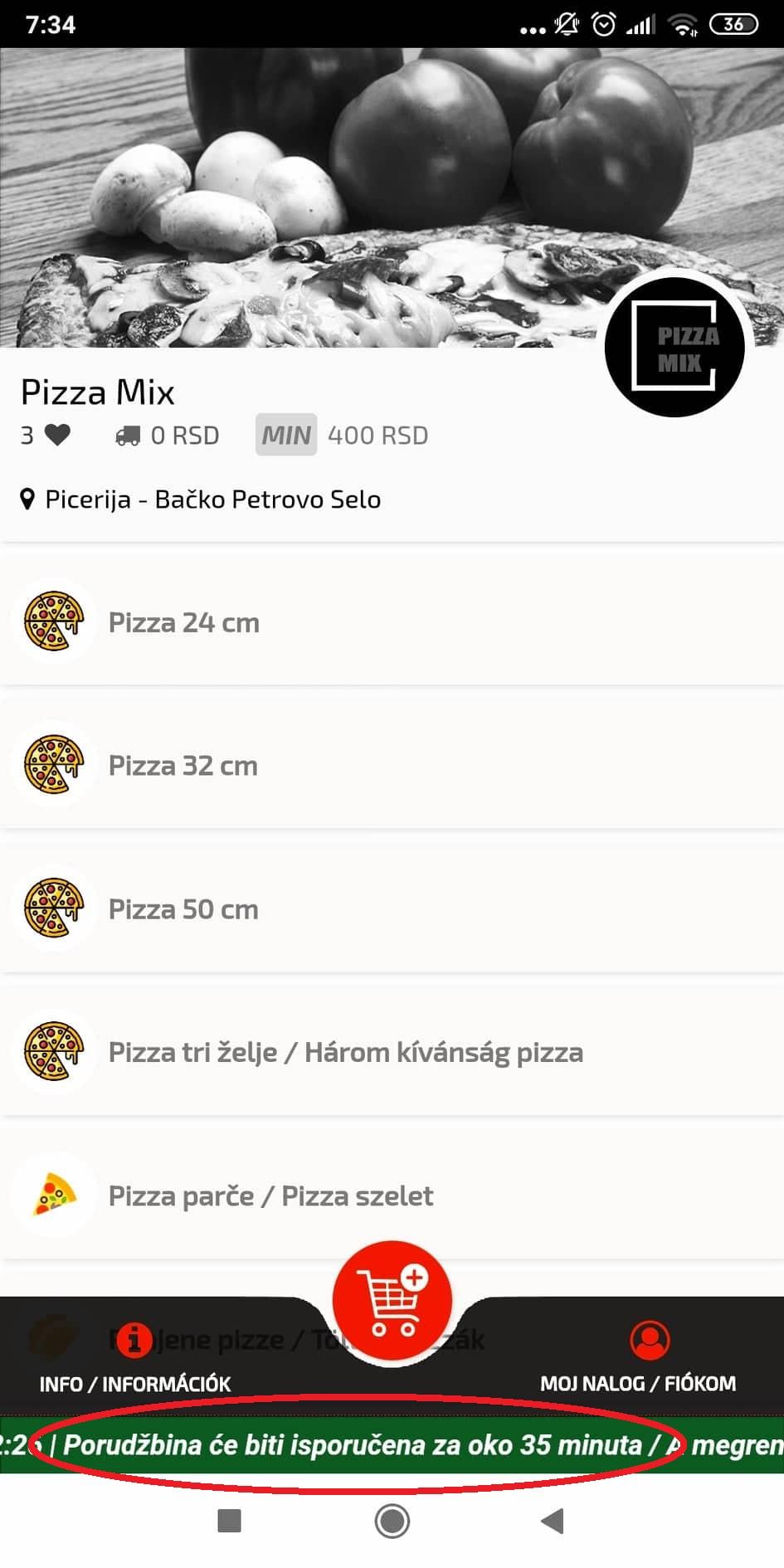Open the red shopping cart button
Image resolution: width=784 pixels, height=1568 pixels.
pos(392,1301)
